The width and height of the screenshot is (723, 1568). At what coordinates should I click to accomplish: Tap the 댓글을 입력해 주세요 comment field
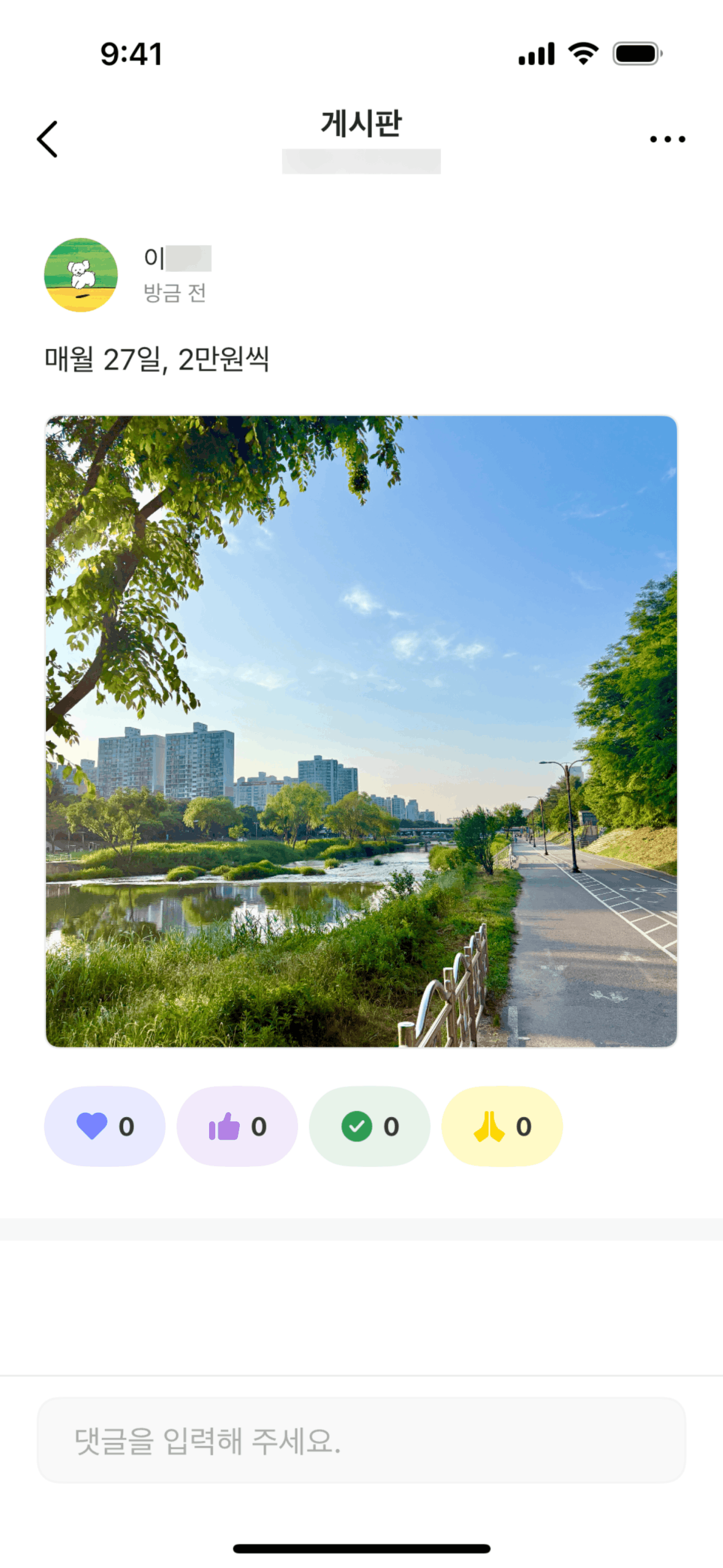click(361, 1440)
